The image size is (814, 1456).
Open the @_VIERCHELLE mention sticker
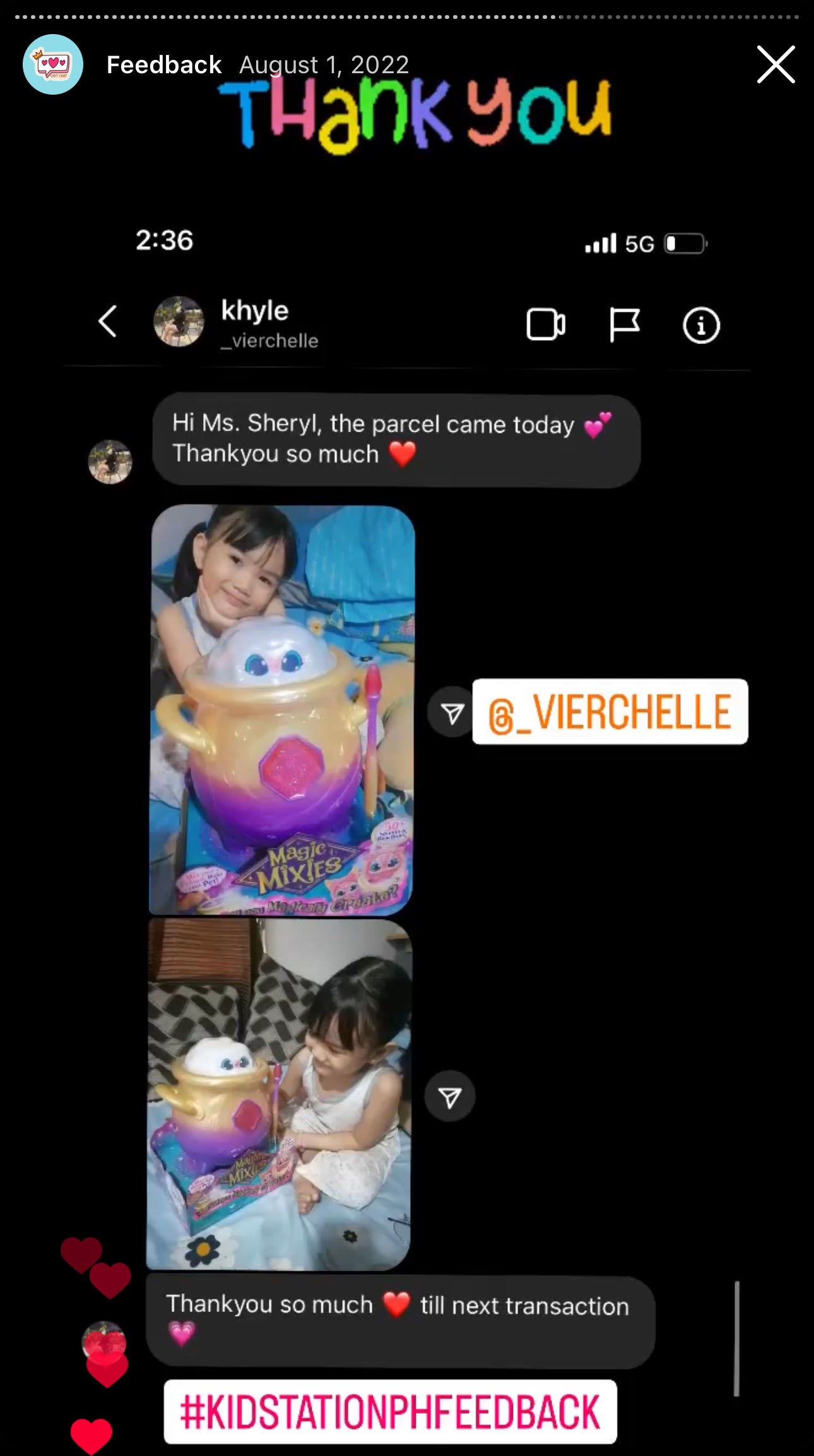pyautogui.click(x=610, y=712)
